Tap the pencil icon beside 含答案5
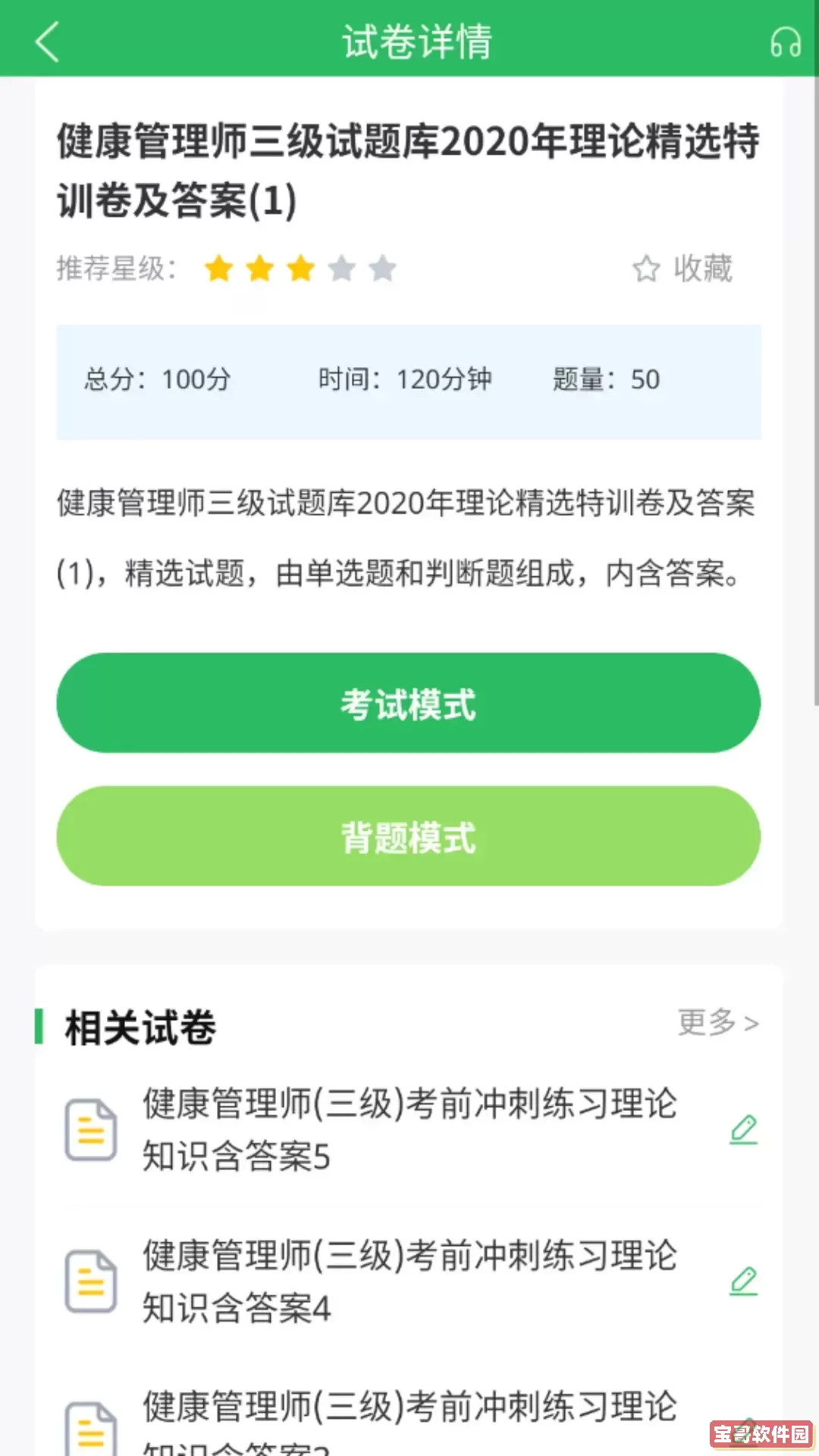 [743, 1129]
